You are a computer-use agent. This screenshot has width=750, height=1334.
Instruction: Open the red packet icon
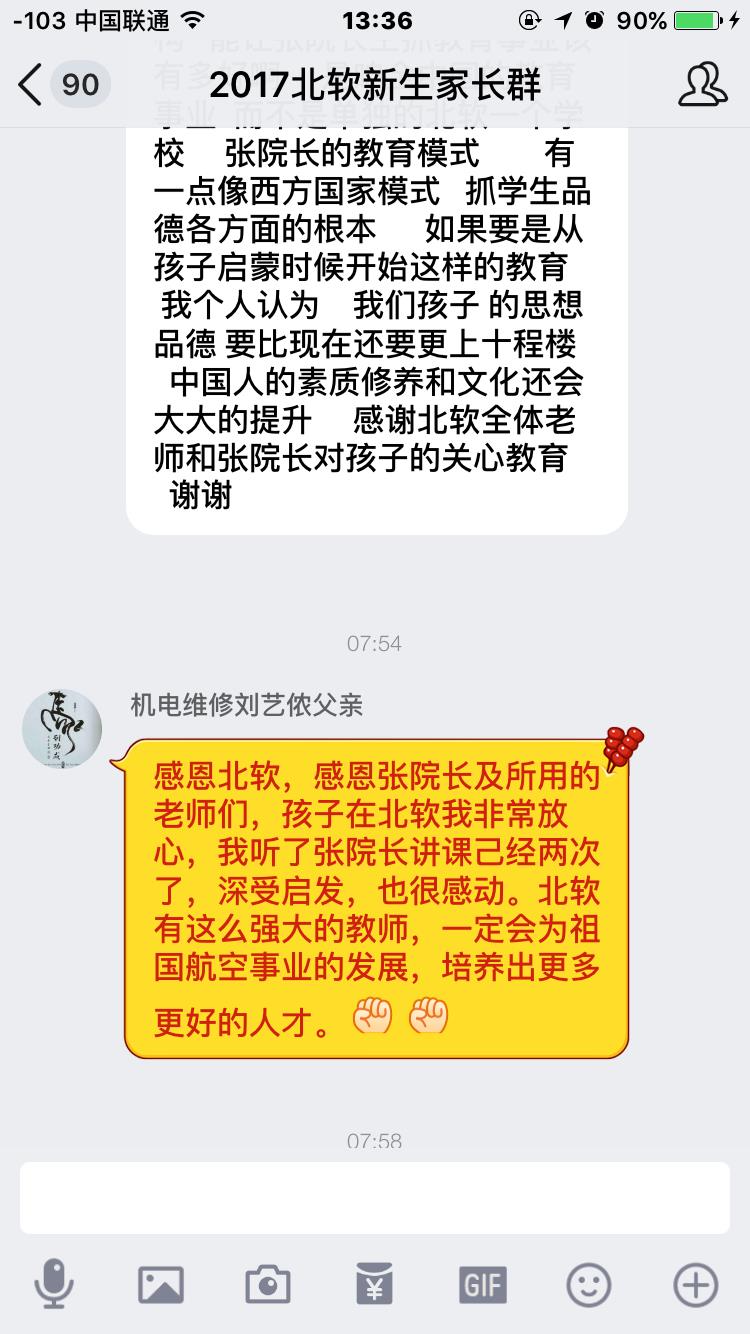(375, 1284)
